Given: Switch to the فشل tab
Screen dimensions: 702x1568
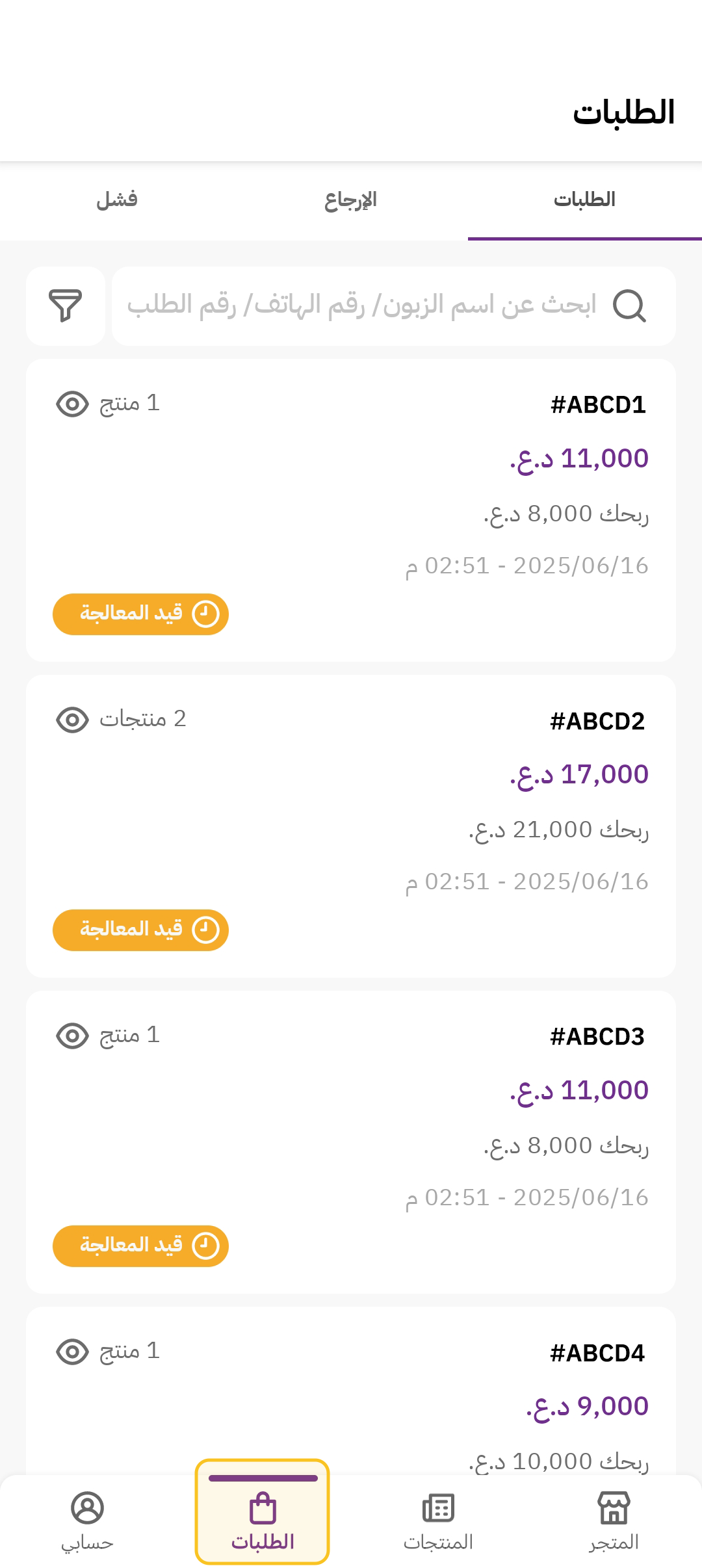Looking at the screenshot, I should 117,200.
